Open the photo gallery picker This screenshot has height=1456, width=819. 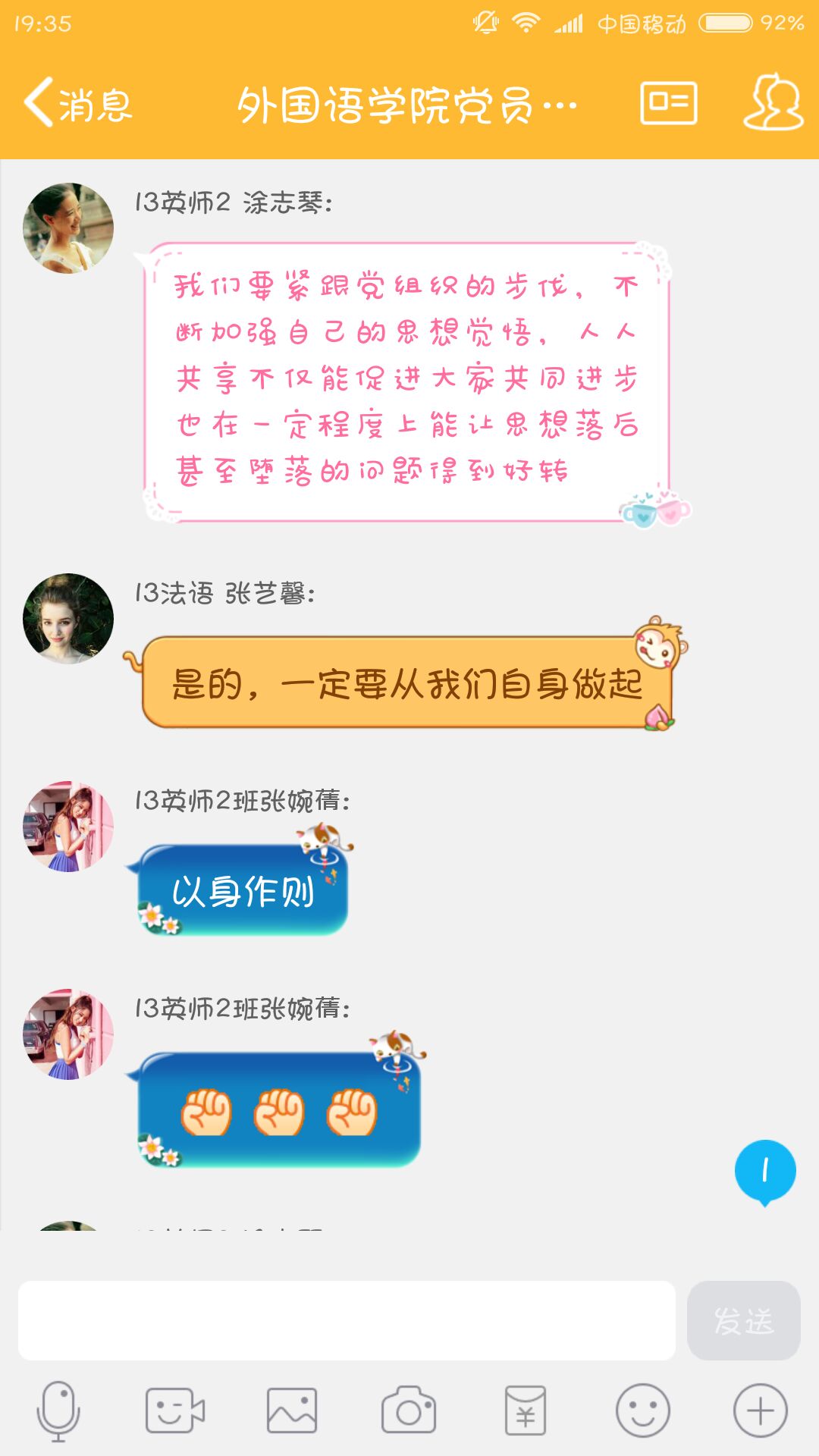pyautogui.click(x=292, y=1410)
